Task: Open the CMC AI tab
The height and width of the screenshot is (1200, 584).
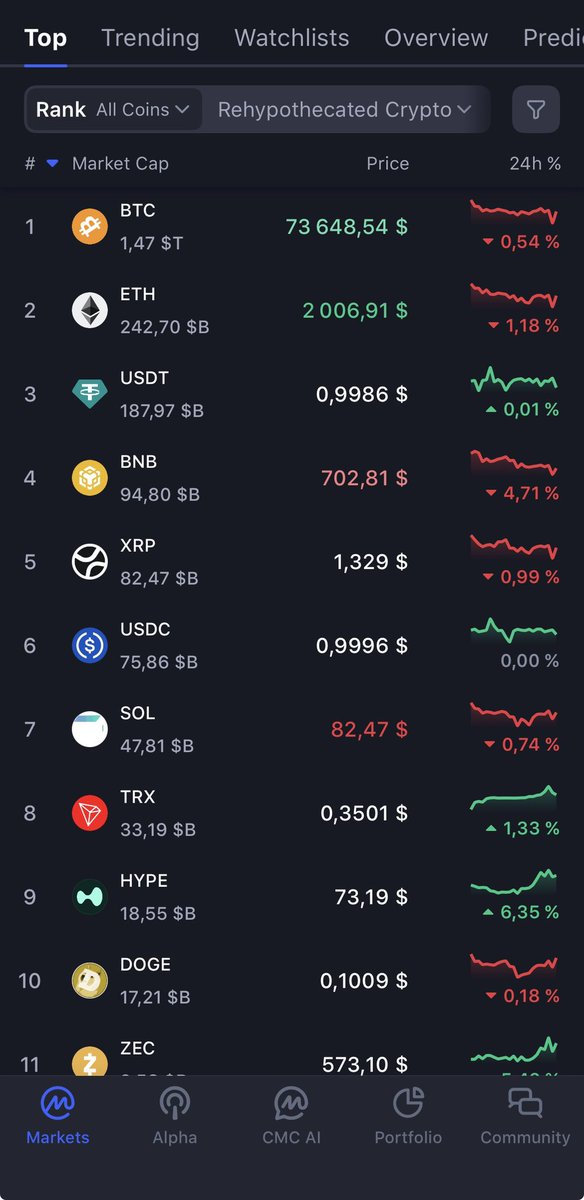Action: tap(291, 1116)
